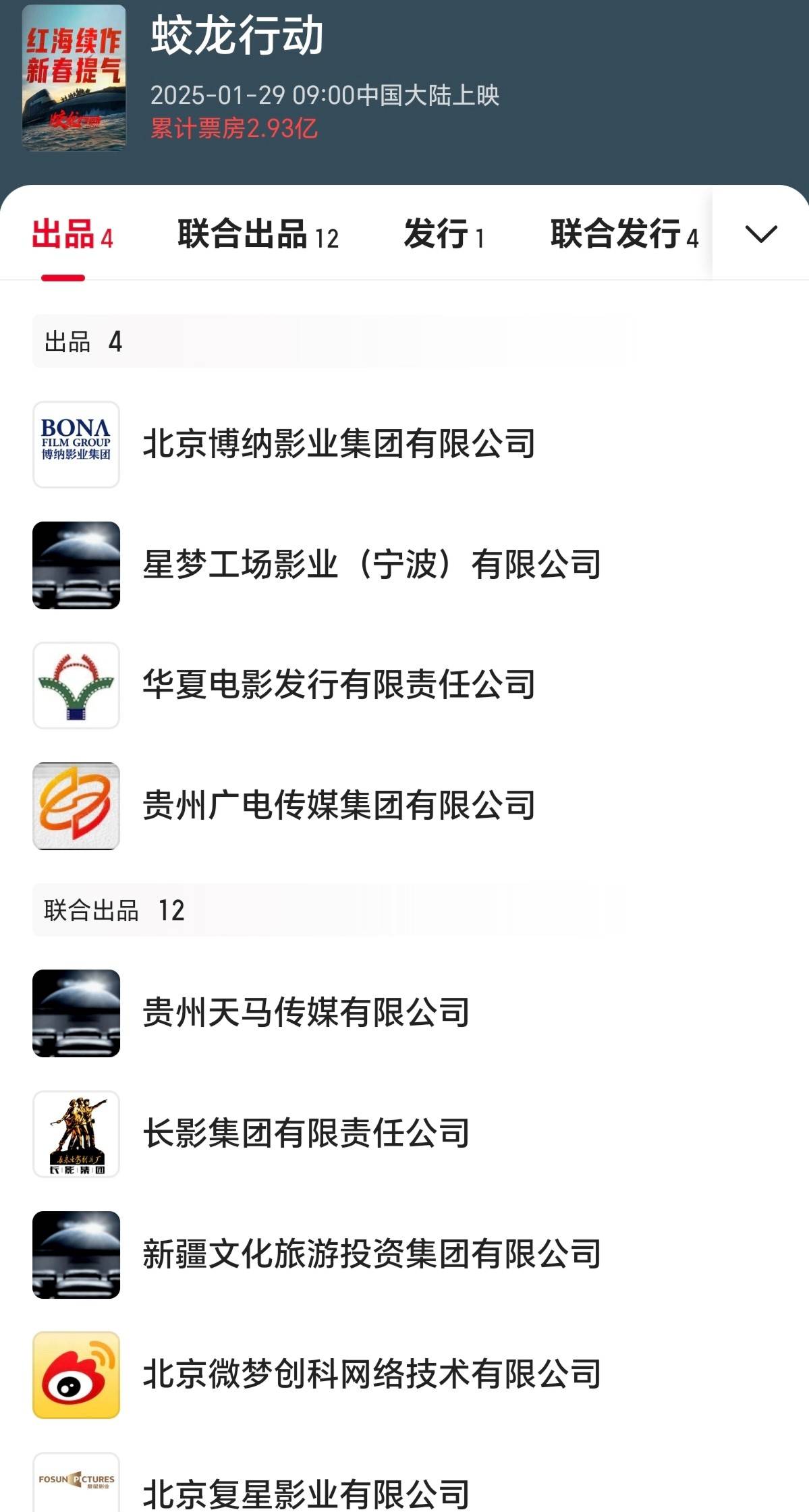Tap 北京微梦创科网络技术有限公司

coord(371,1374)
